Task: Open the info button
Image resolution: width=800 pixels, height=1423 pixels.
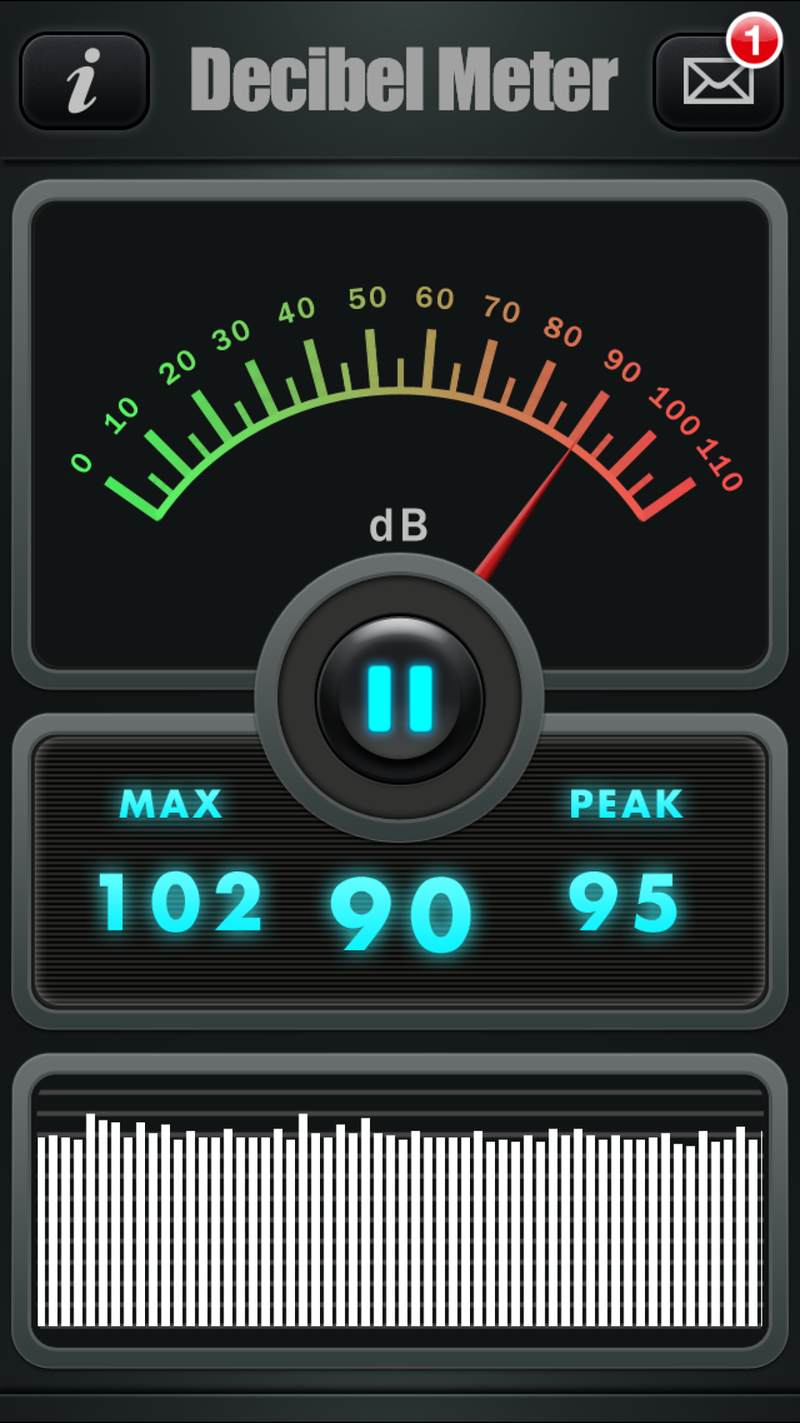Action: [84, 81]
